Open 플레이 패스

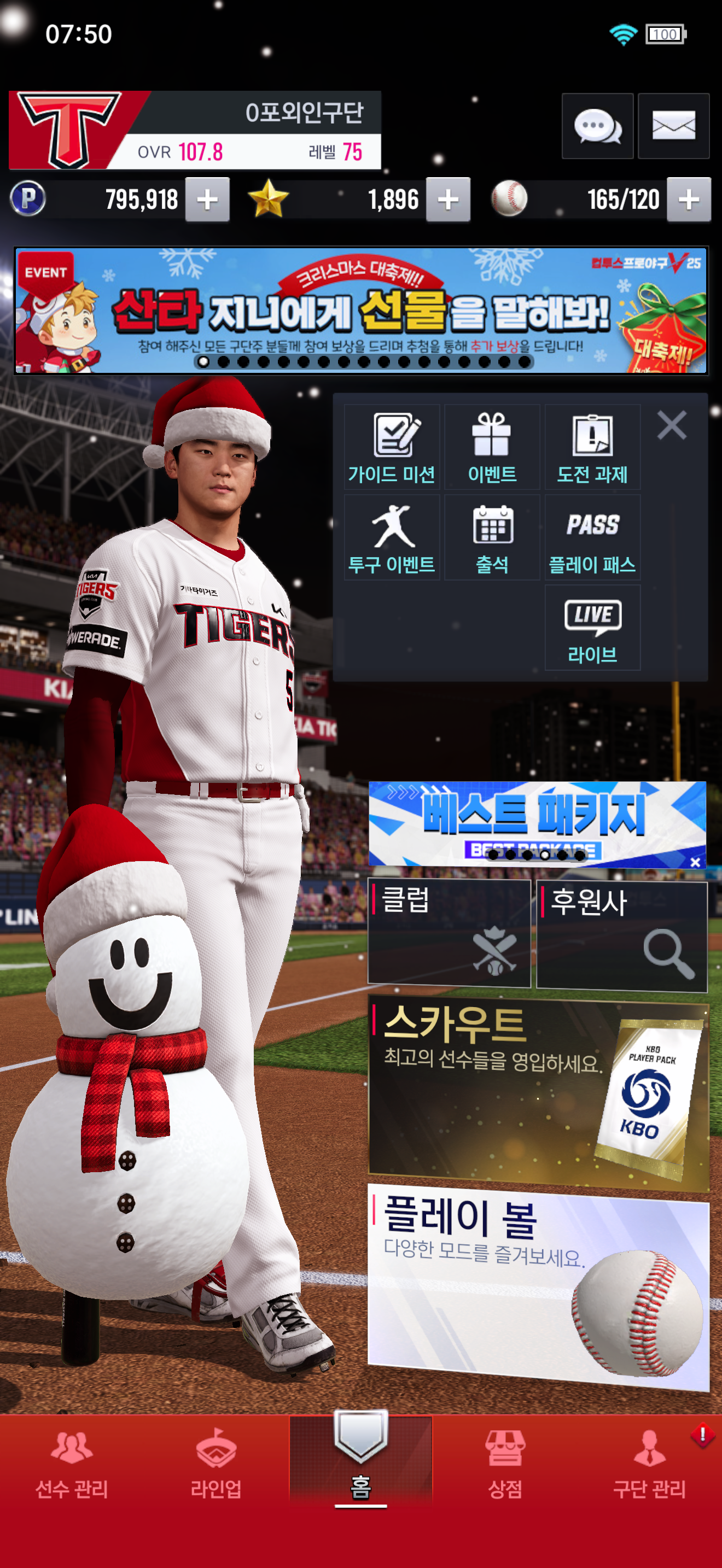coord(592,537)
